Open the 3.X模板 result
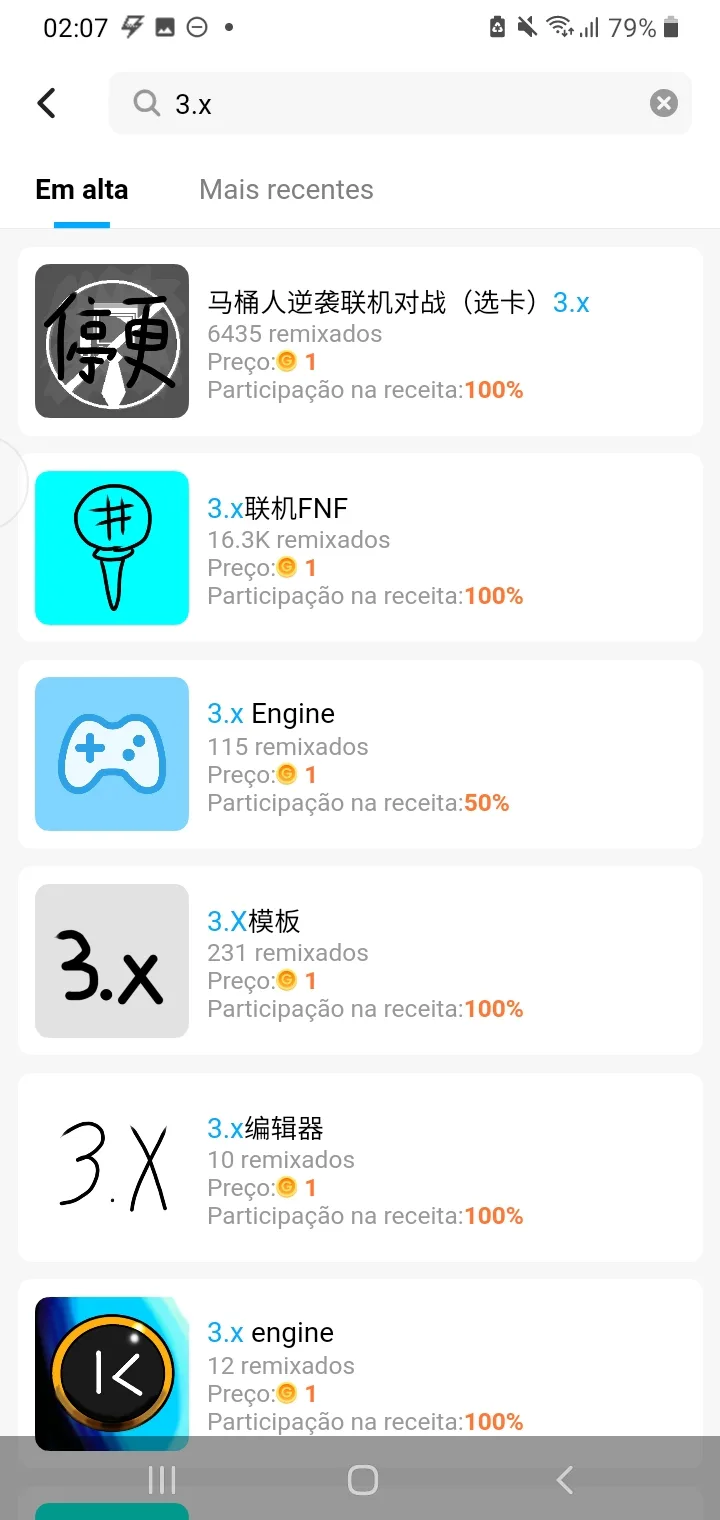 pyautogui.click(x=360, y=960)
